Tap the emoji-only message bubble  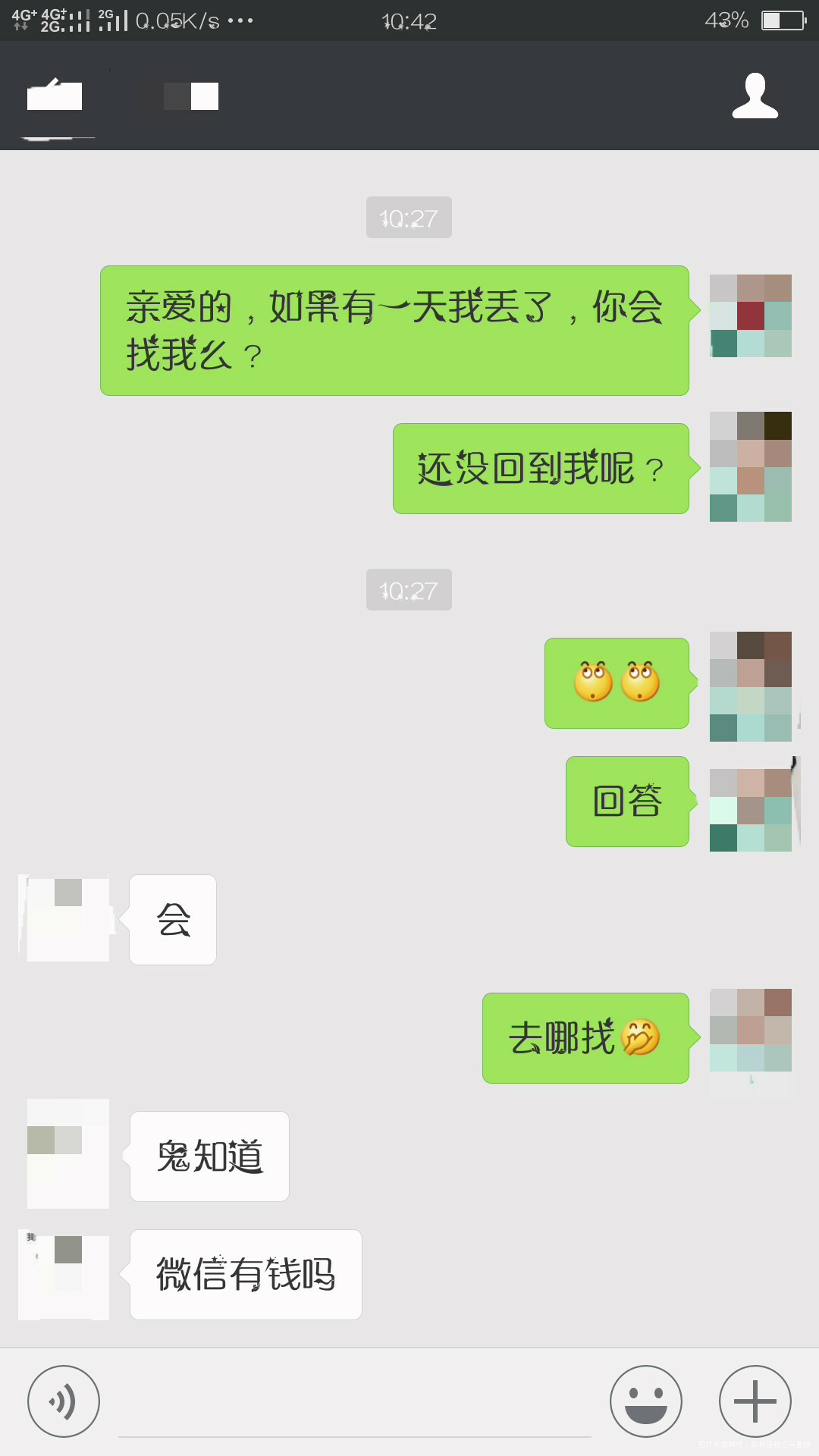click(617, 681)
